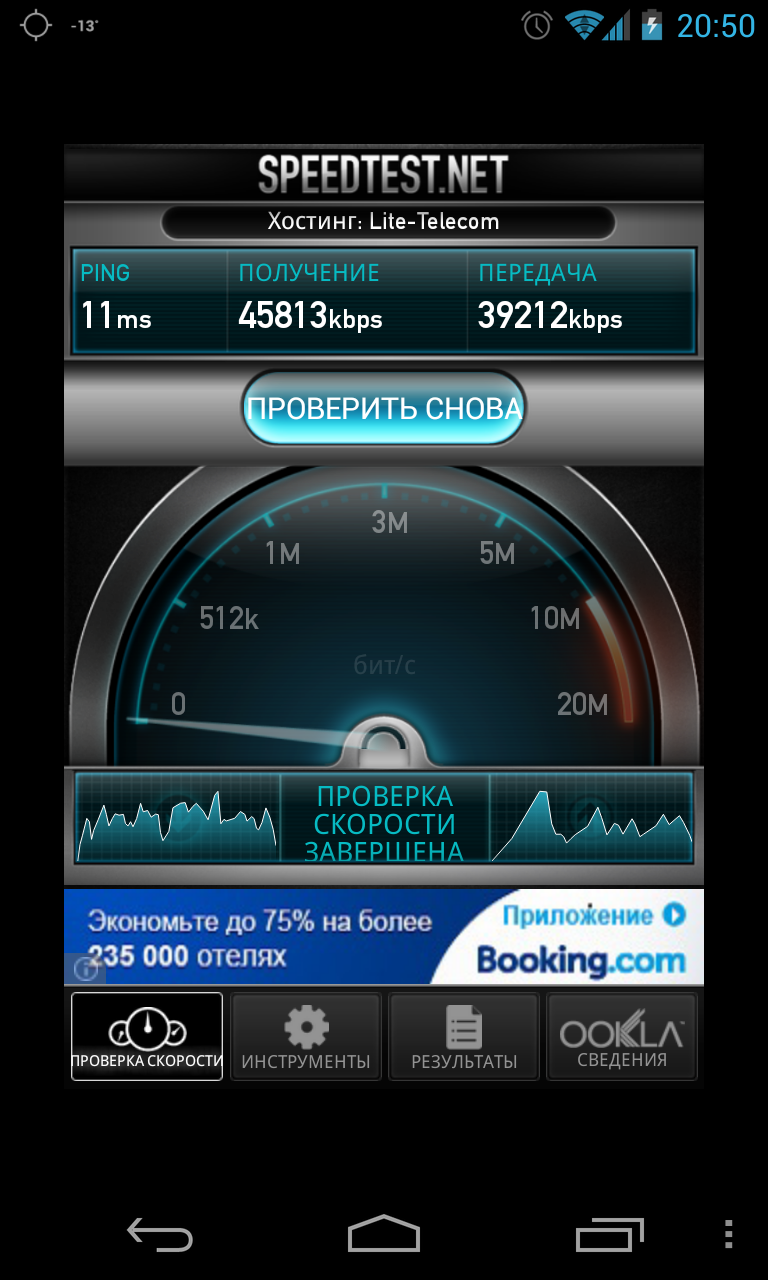Open the РЕЗУЛЬТАТЫ tab
This screenshot has width=768, height=1280.
(x=464, y=1036)
